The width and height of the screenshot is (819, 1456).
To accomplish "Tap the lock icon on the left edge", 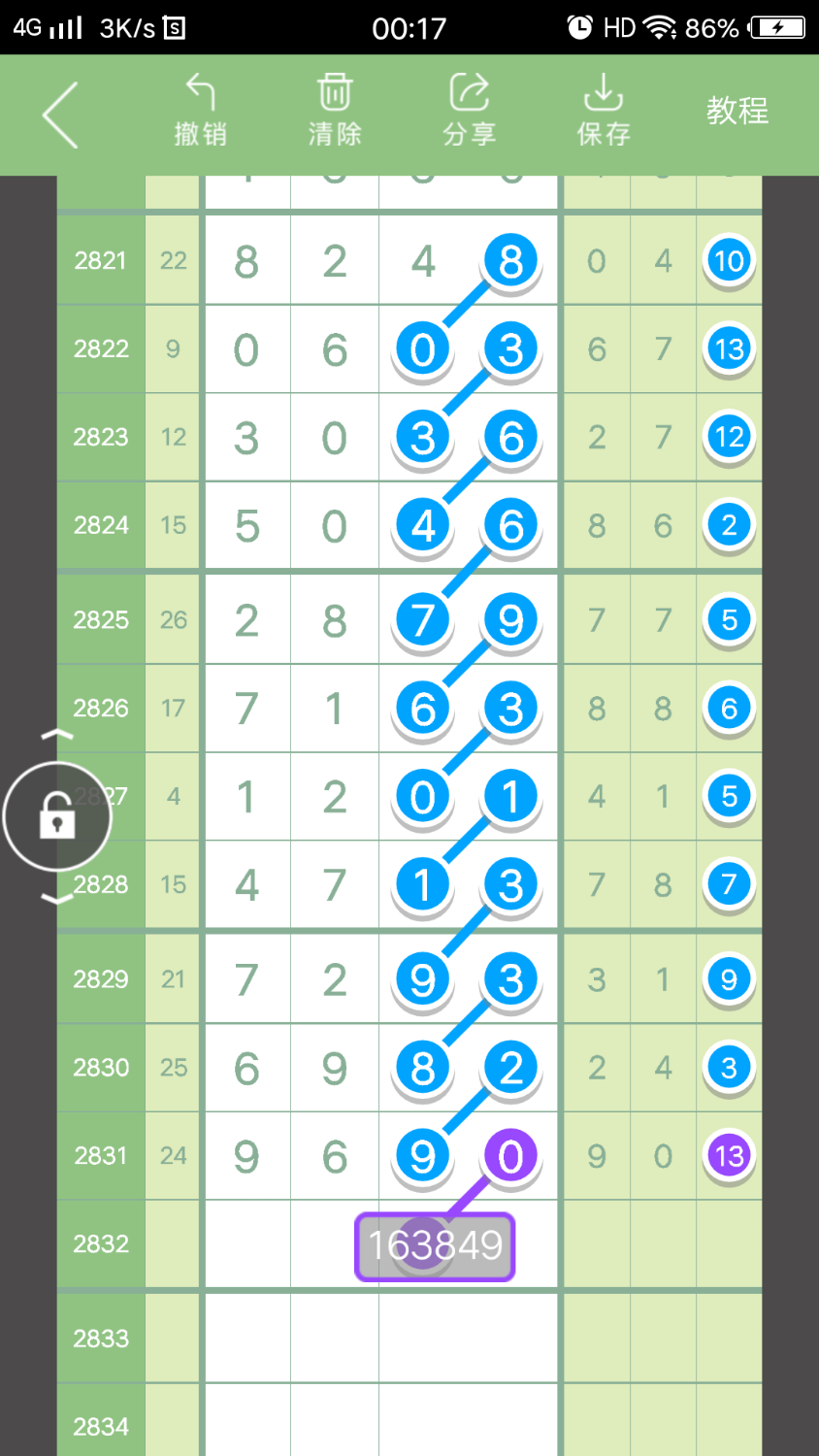I will pyautogui.click(x=56, y=816).
